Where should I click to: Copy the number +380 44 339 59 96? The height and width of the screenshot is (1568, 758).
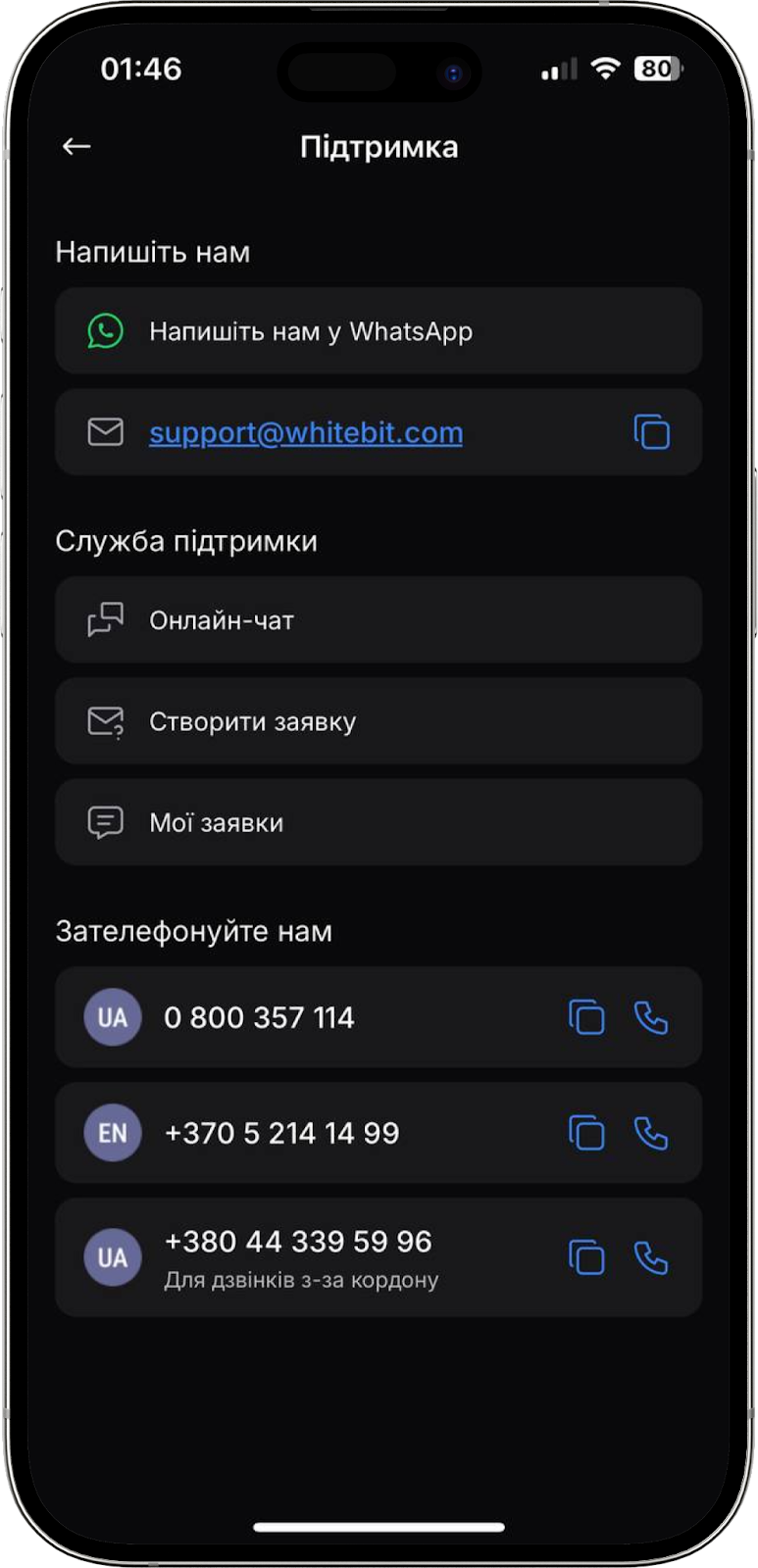pos(586,1257)
